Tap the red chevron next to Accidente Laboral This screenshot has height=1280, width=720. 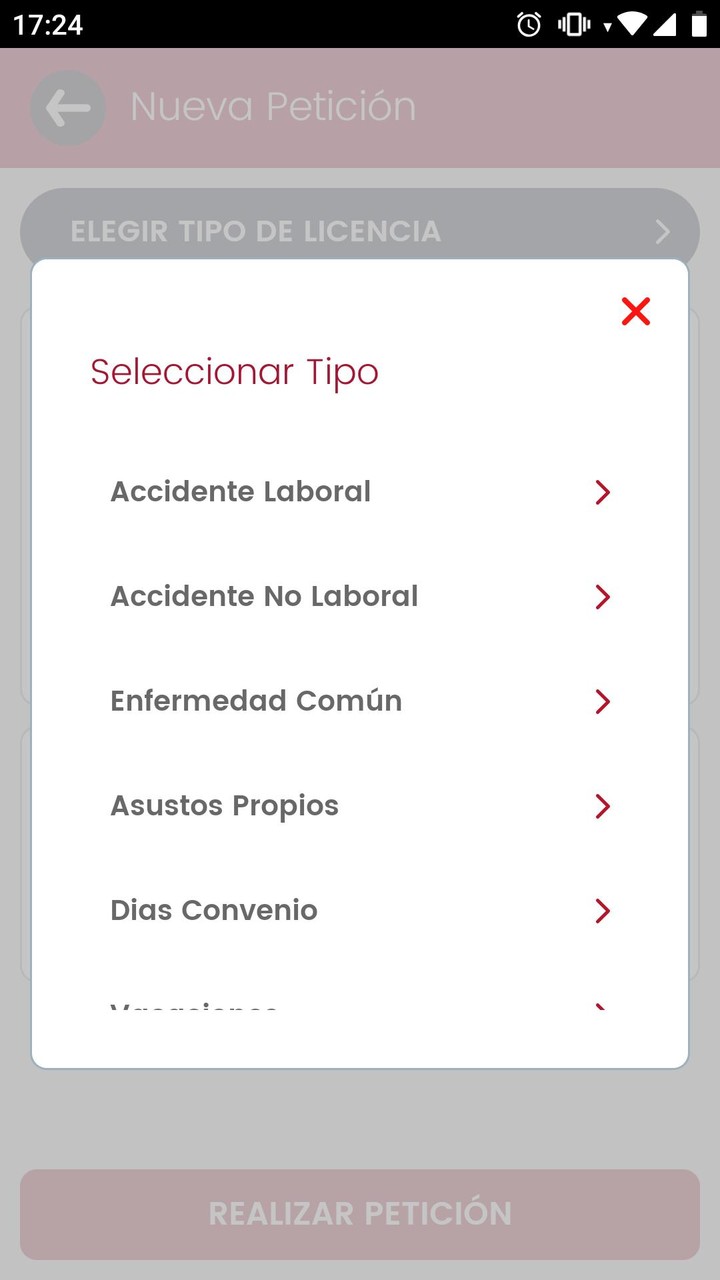tap(602, 492)
